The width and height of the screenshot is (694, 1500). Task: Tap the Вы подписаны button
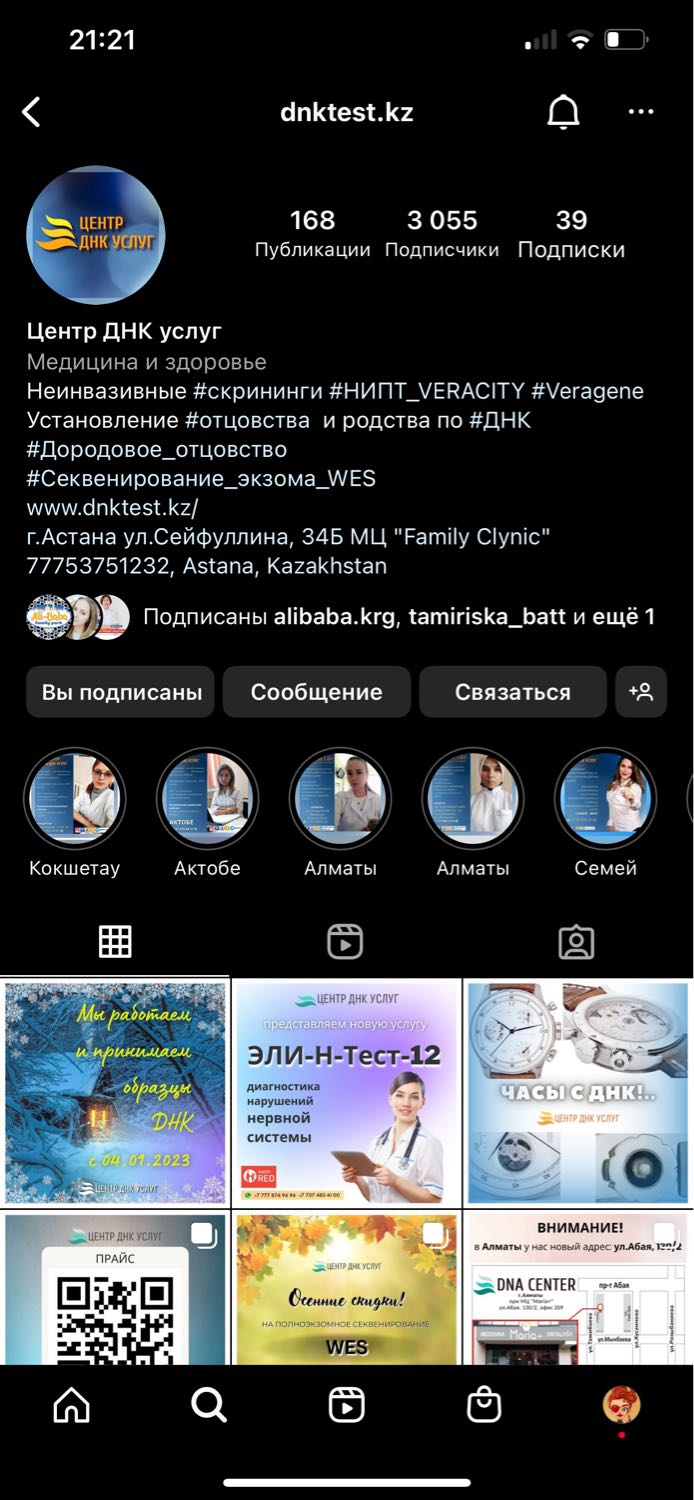pyautogui.click(x=121, y=692)
